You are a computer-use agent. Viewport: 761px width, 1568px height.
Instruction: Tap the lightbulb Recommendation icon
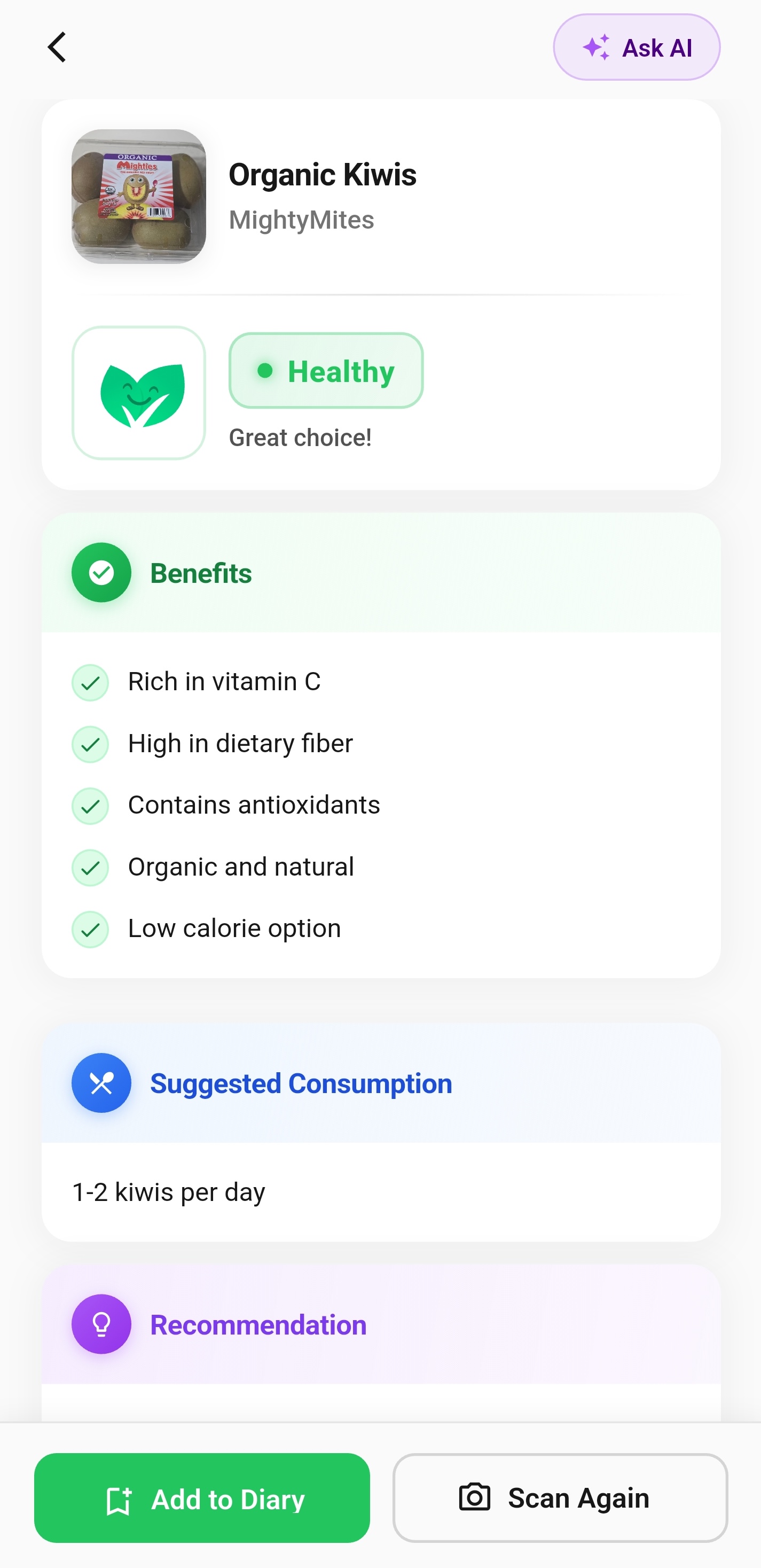point(101,1324)
